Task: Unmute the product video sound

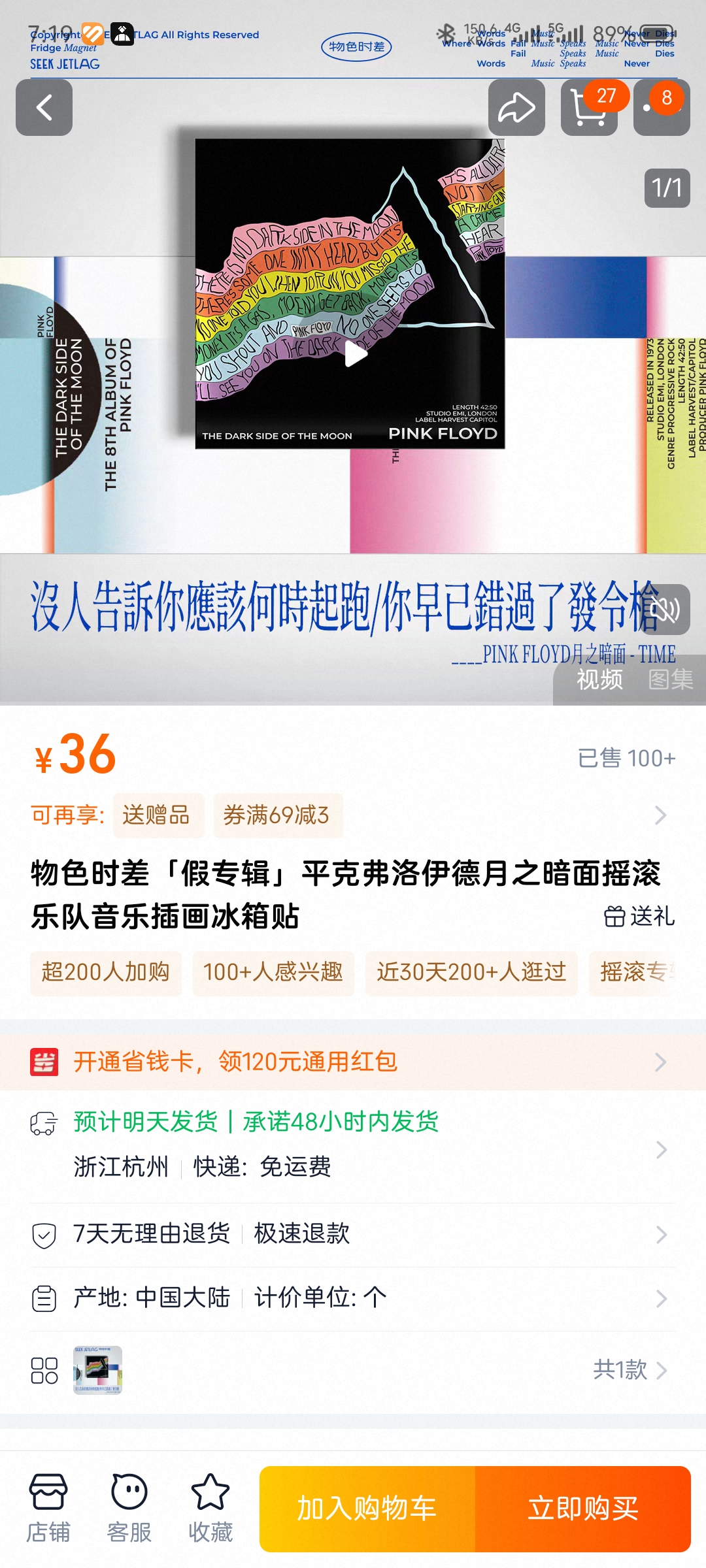Action: [665, 610]
